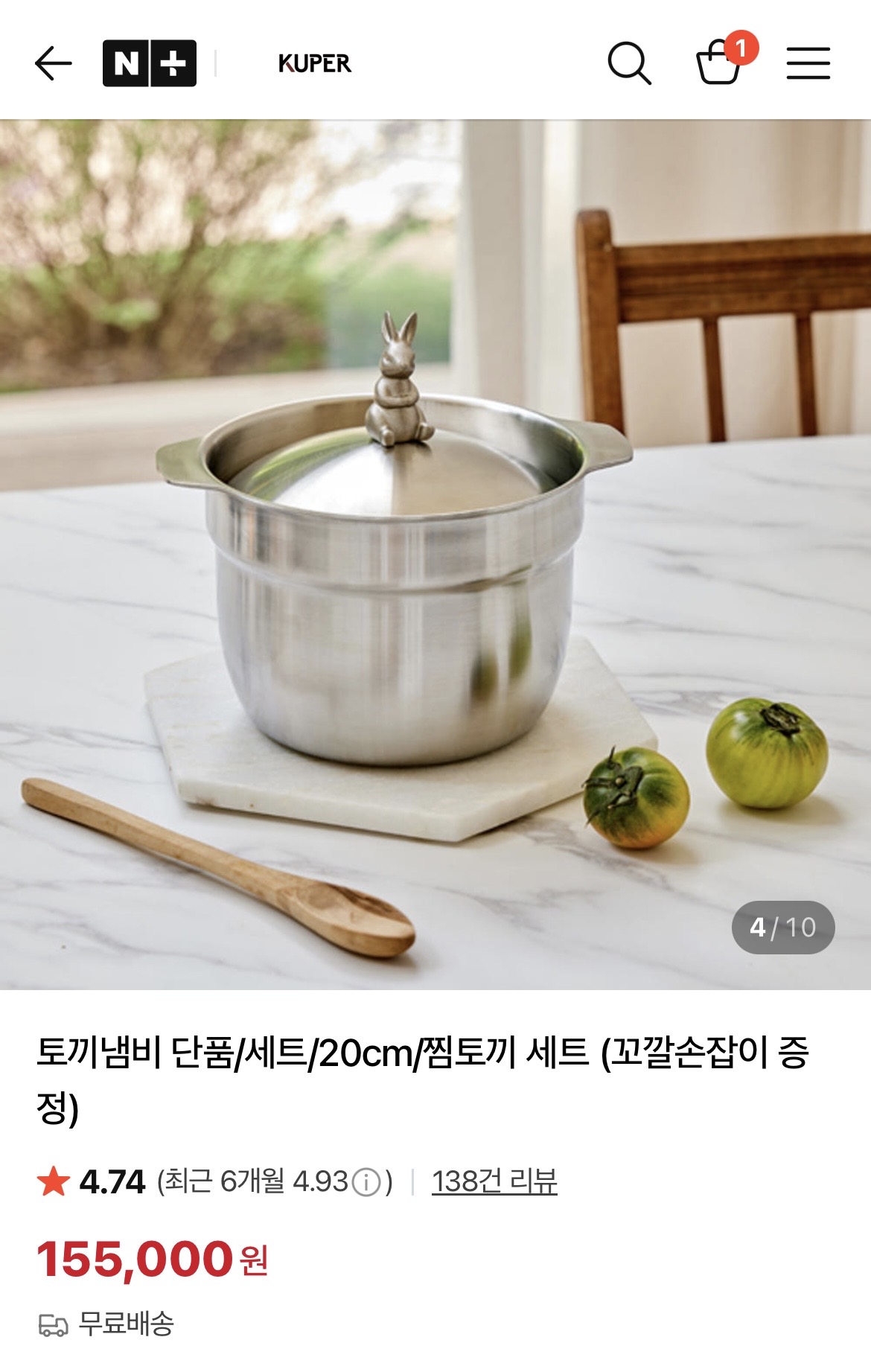Go back with the arrow icon

click(53, 63)
